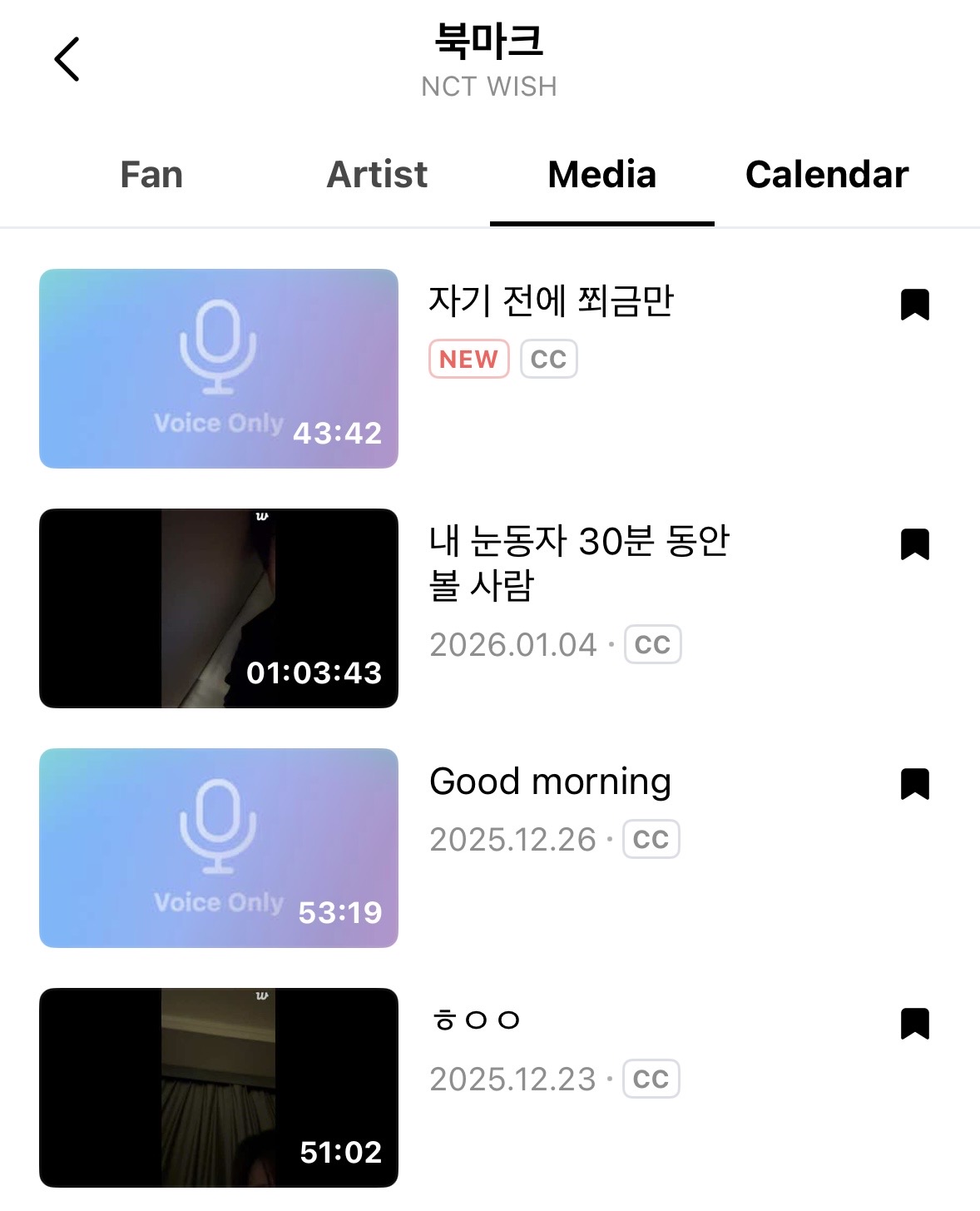This screenshot has width=980, height=1211.
Task: Open the 51:02 video thumbnail
Action: click(219, 1087)
